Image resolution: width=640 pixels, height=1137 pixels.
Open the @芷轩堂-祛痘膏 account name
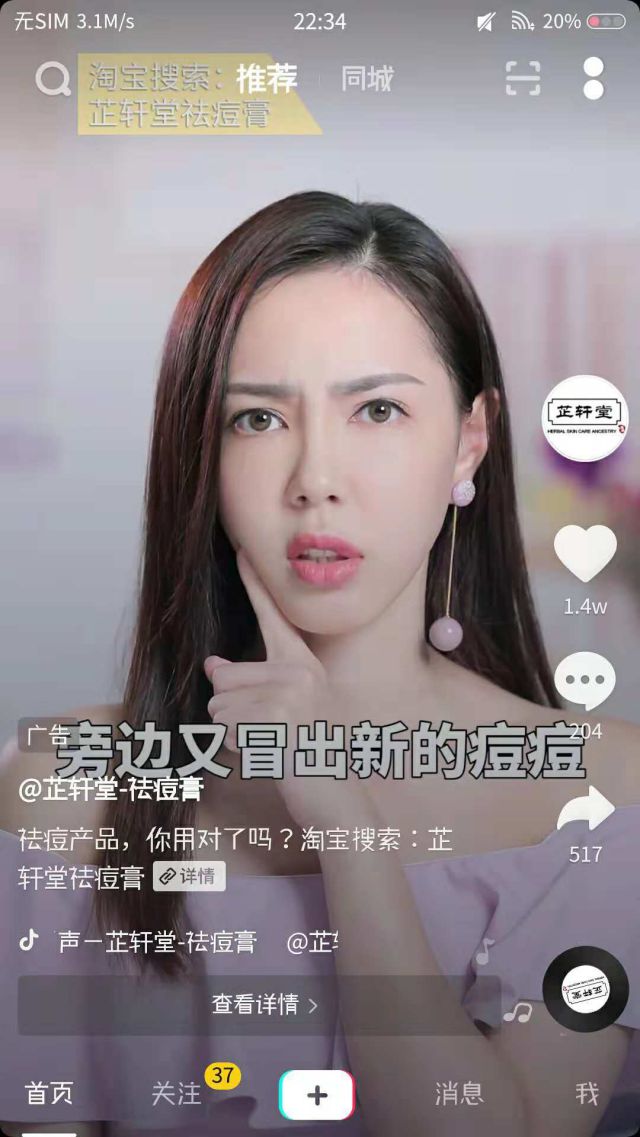[111, 790]
